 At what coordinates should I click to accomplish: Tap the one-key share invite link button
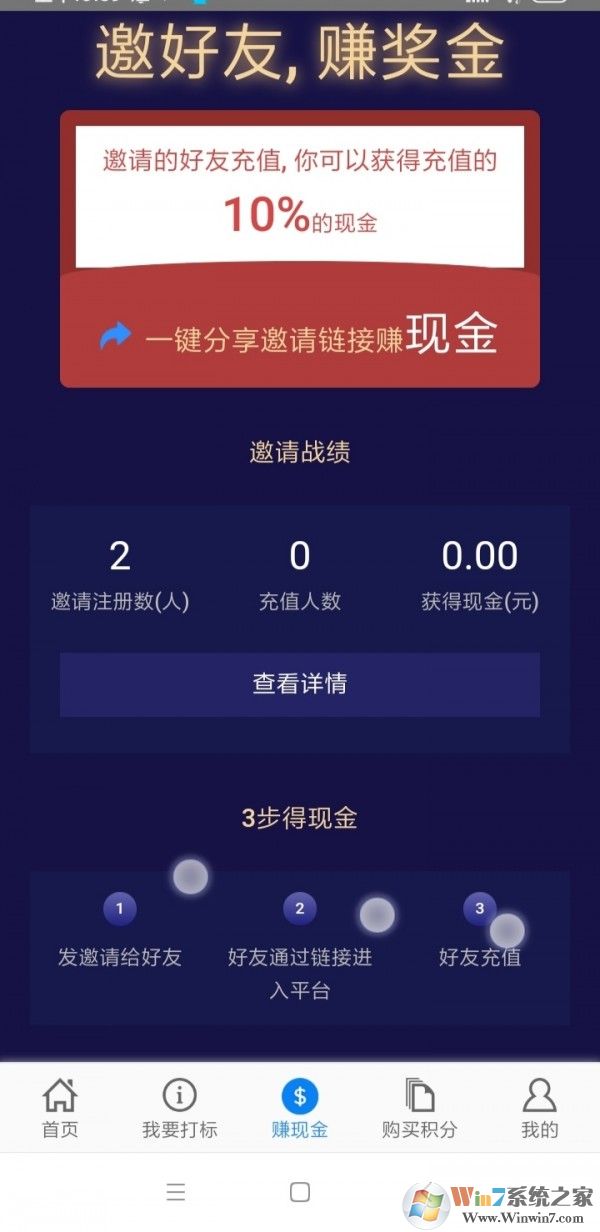click(x=300, y=337)
